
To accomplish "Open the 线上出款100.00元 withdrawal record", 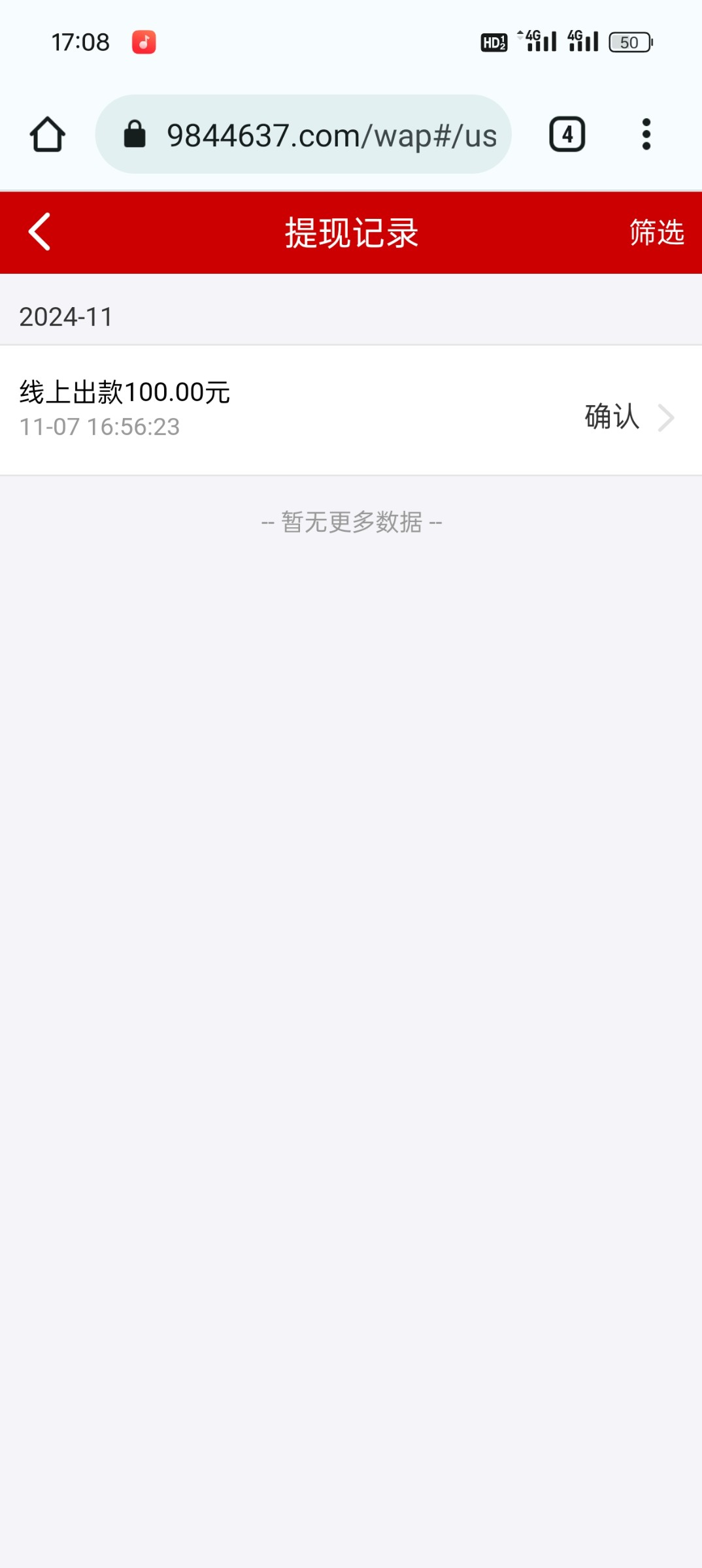I will (x=351, y=410).
